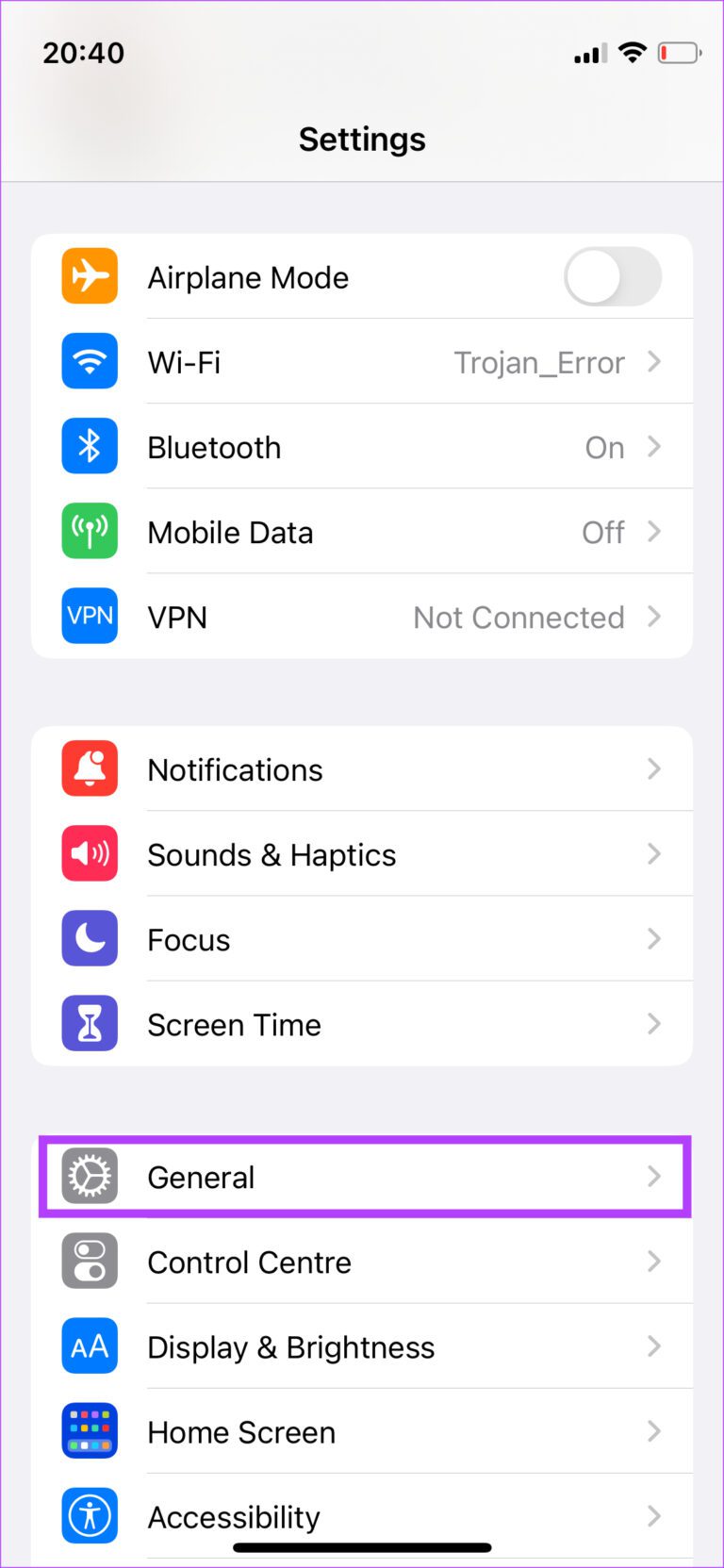Expand Wi-Fi network Trojan_Error details
Image resolution: width=724 pixels, height=1568 pixels.
coord(566,361)
